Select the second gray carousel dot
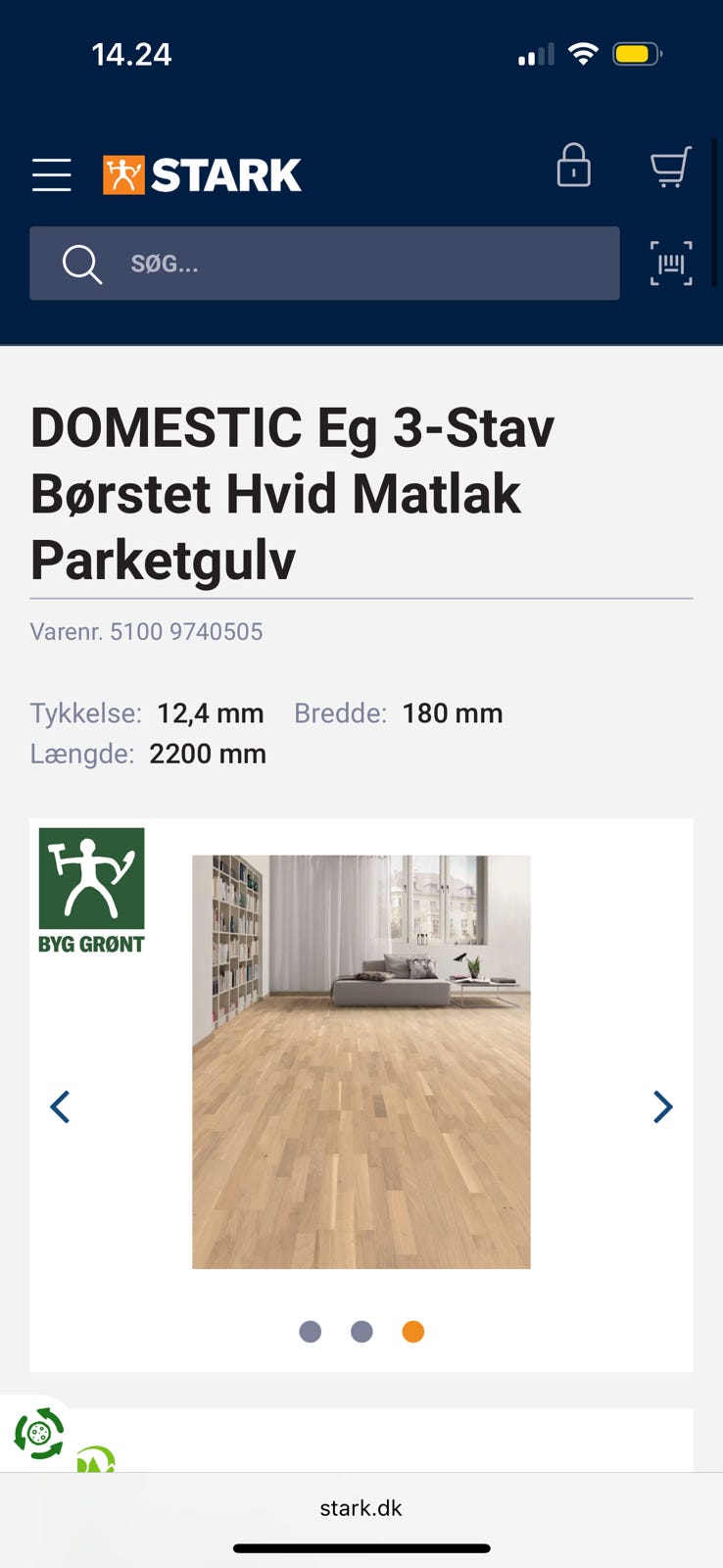This screenshot has height=1568, width=723. coord(361,1332)
